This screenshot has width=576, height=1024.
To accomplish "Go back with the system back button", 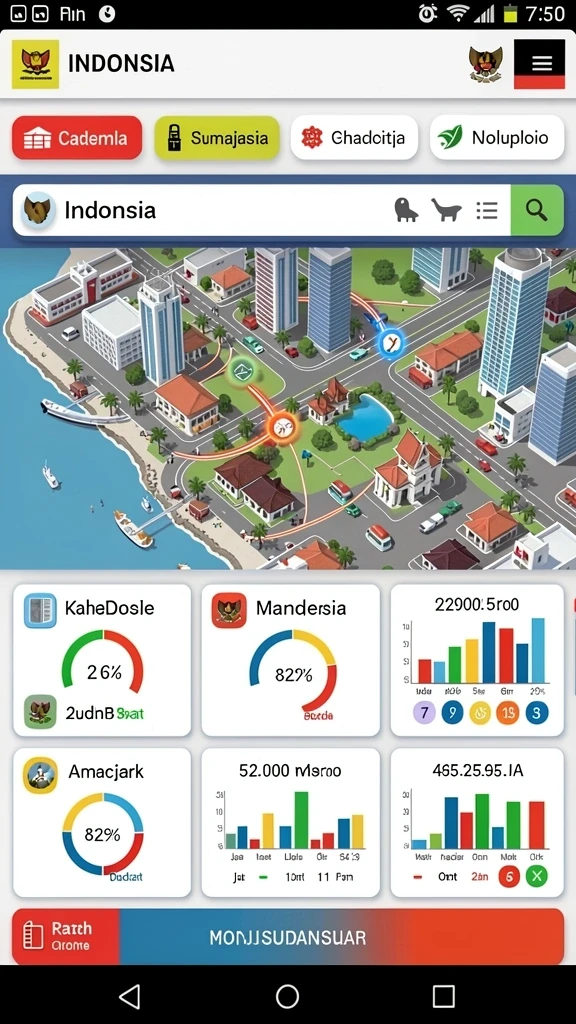I will 130,997.
